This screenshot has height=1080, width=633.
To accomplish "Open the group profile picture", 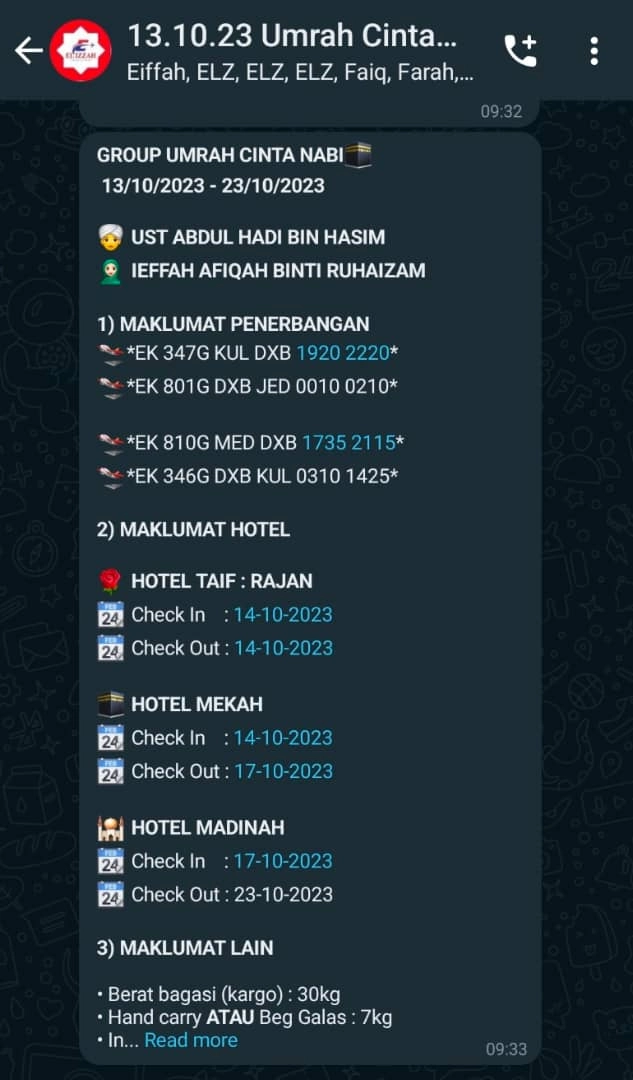I will tap(81, 51).
